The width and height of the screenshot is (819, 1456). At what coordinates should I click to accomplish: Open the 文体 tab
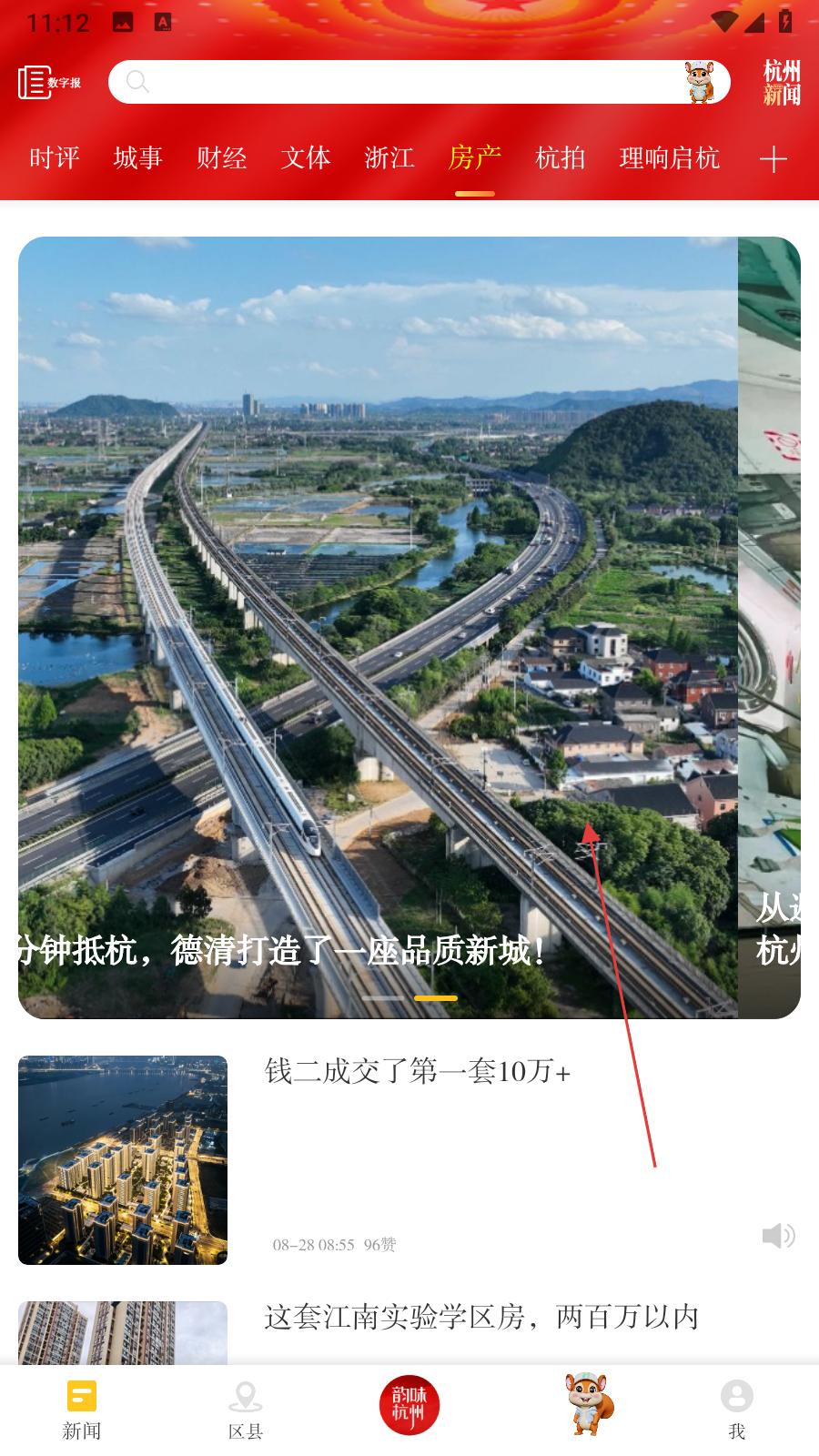coord(306,158)
